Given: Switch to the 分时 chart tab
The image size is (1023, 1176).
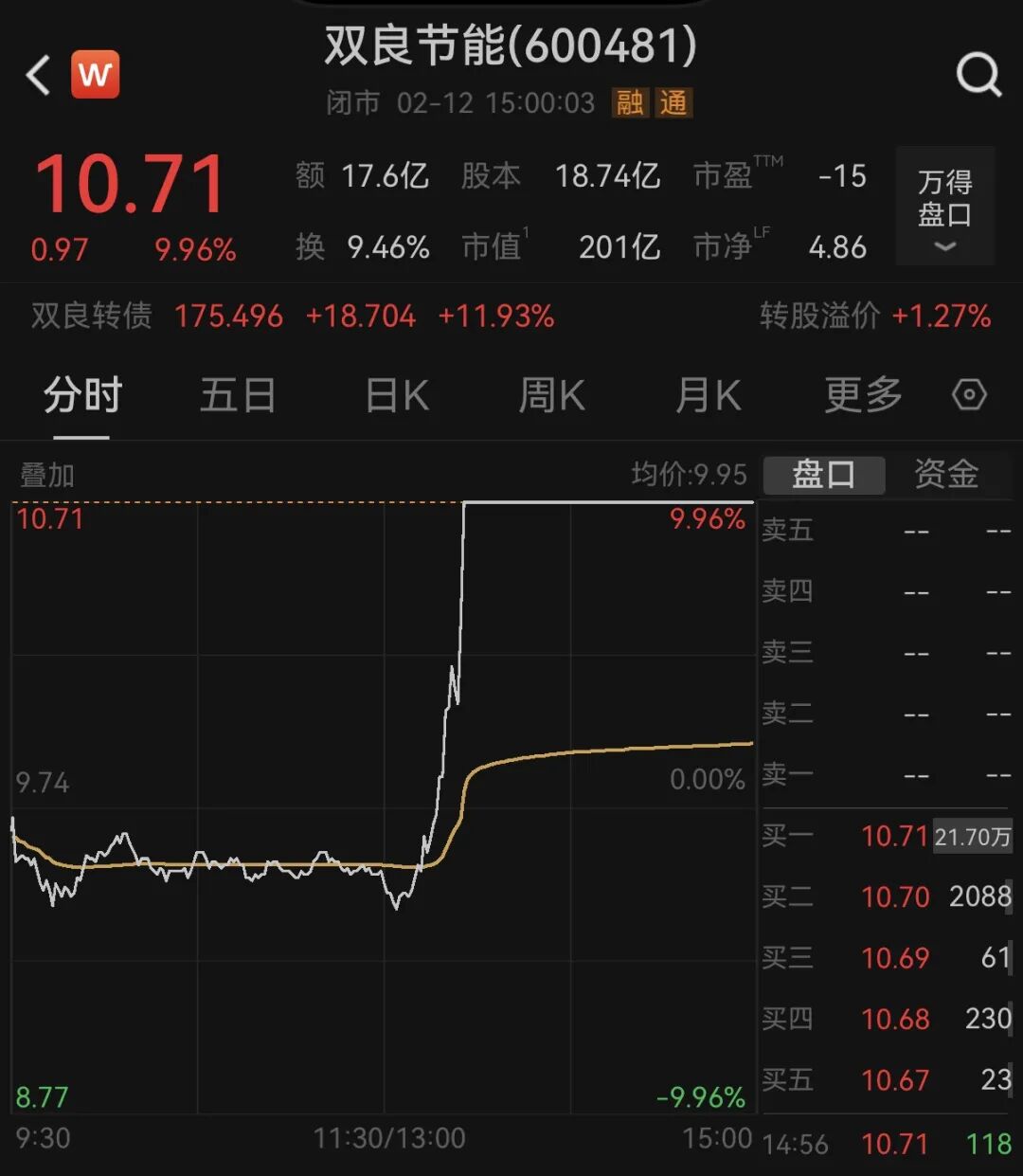Looking at the screenshot, I should (x=82, y=395).
